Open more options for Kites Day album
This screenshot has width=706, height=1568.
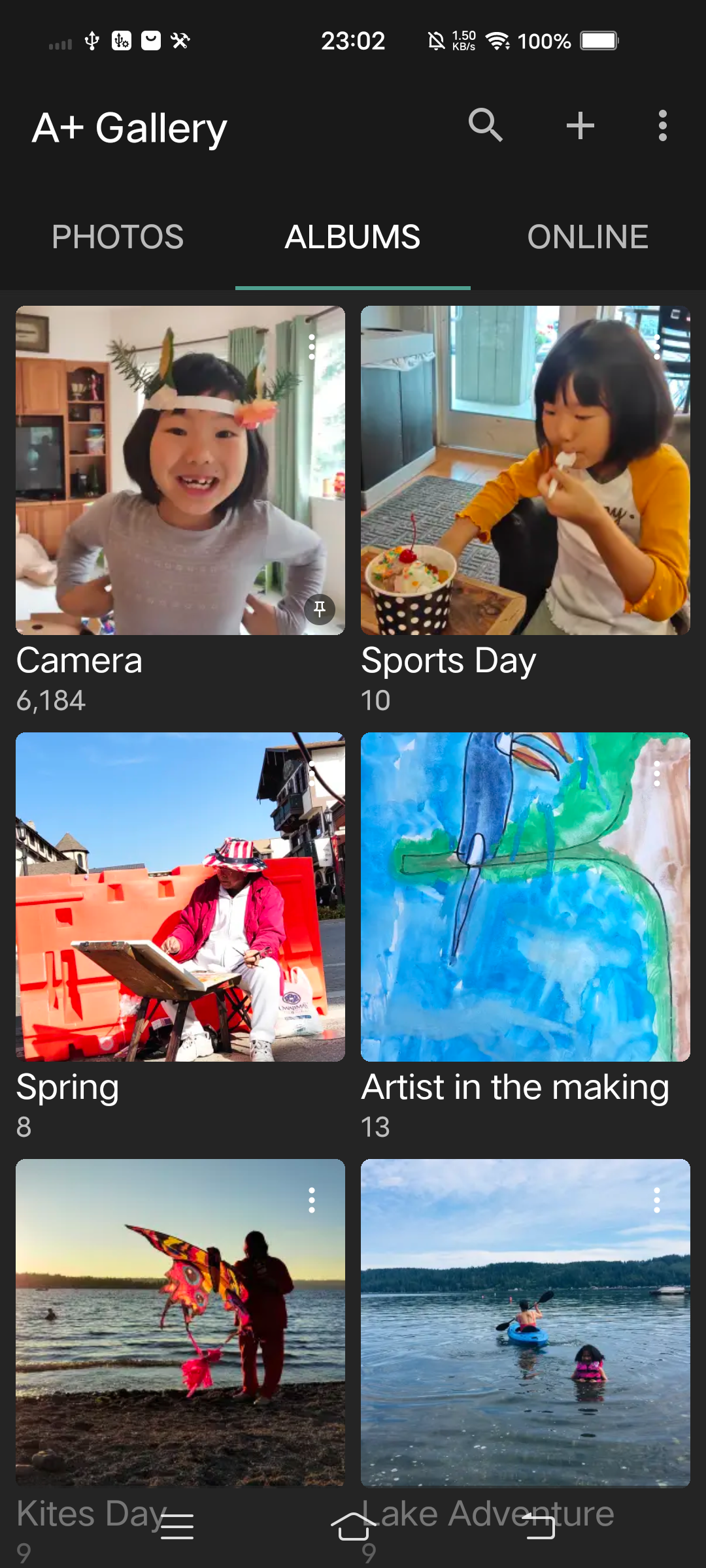tap(312, 1200)
